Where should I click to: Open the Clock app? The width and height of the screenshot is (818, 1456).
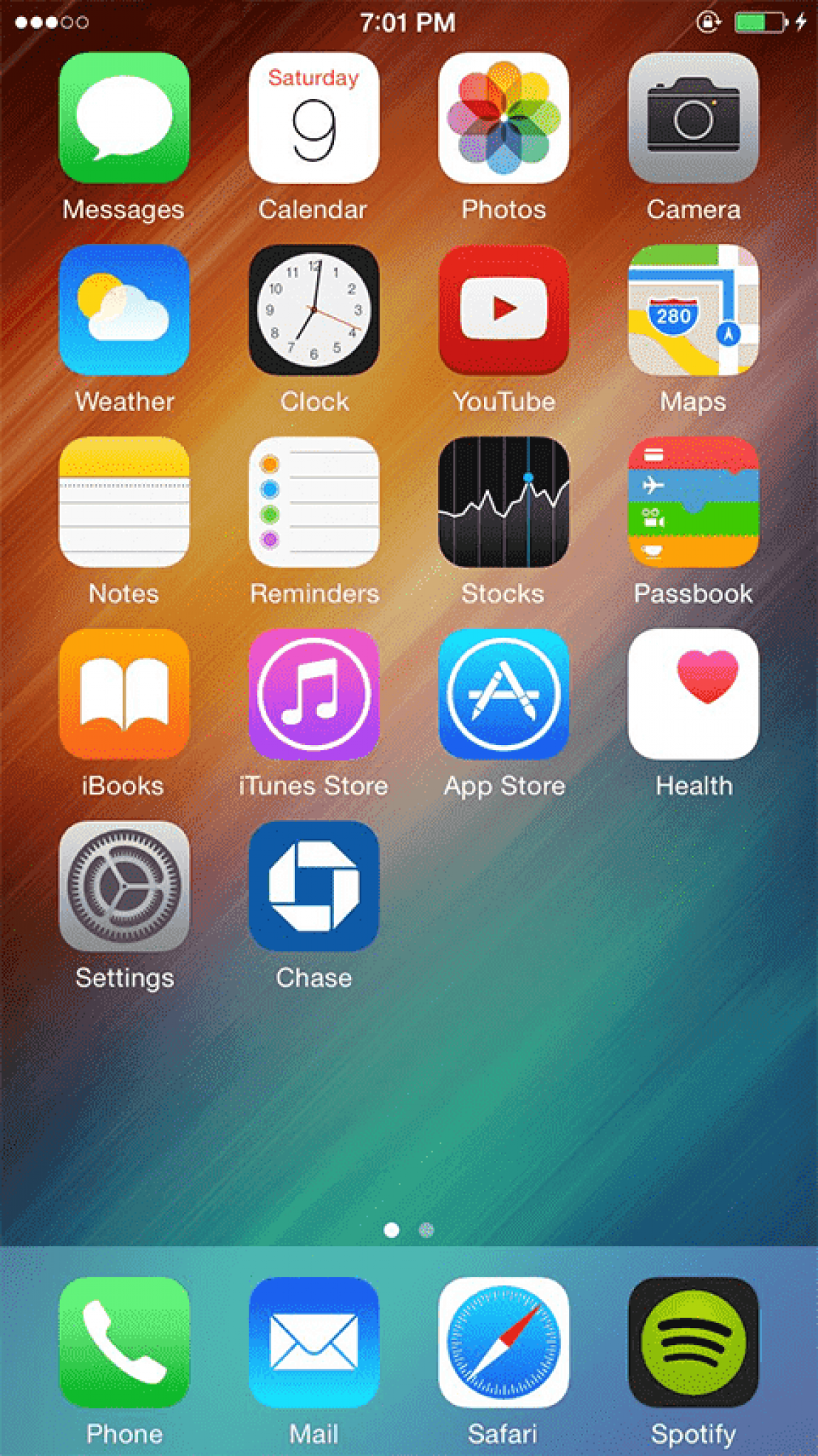click(313, 310)
